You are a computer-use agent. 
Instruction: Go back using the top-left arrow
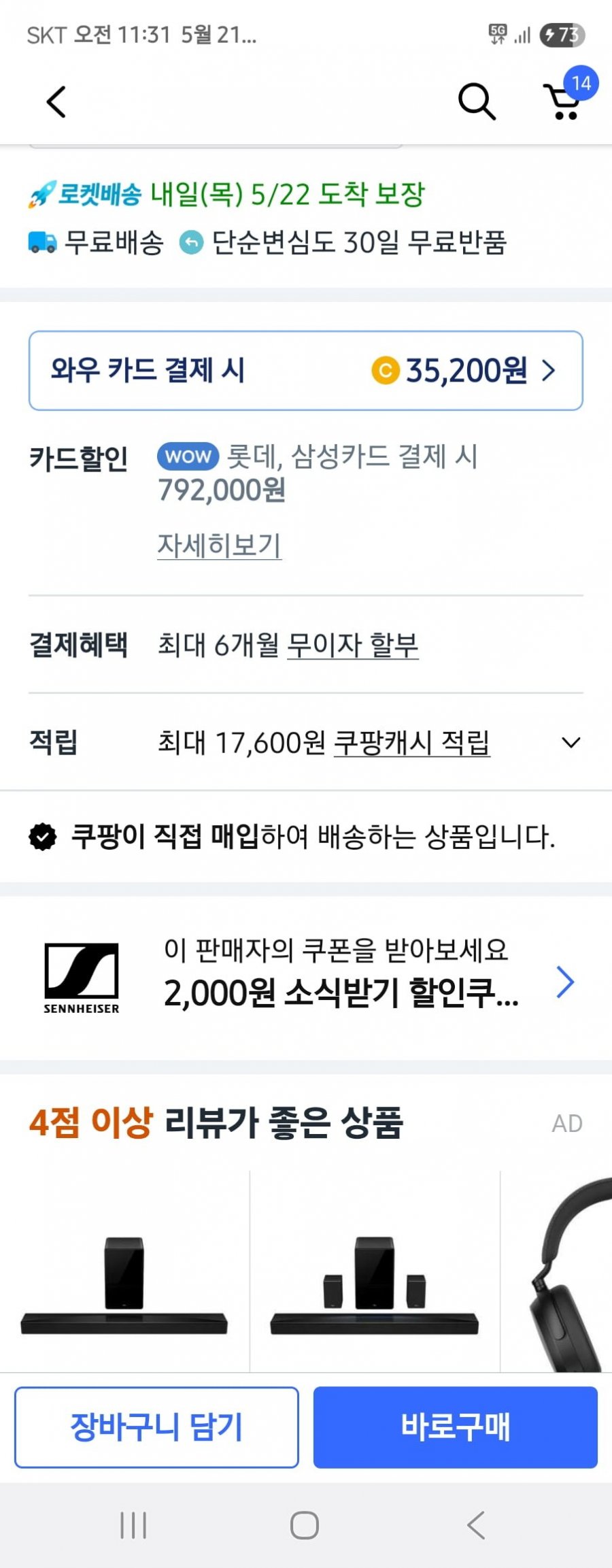click(x=56, y=102)
